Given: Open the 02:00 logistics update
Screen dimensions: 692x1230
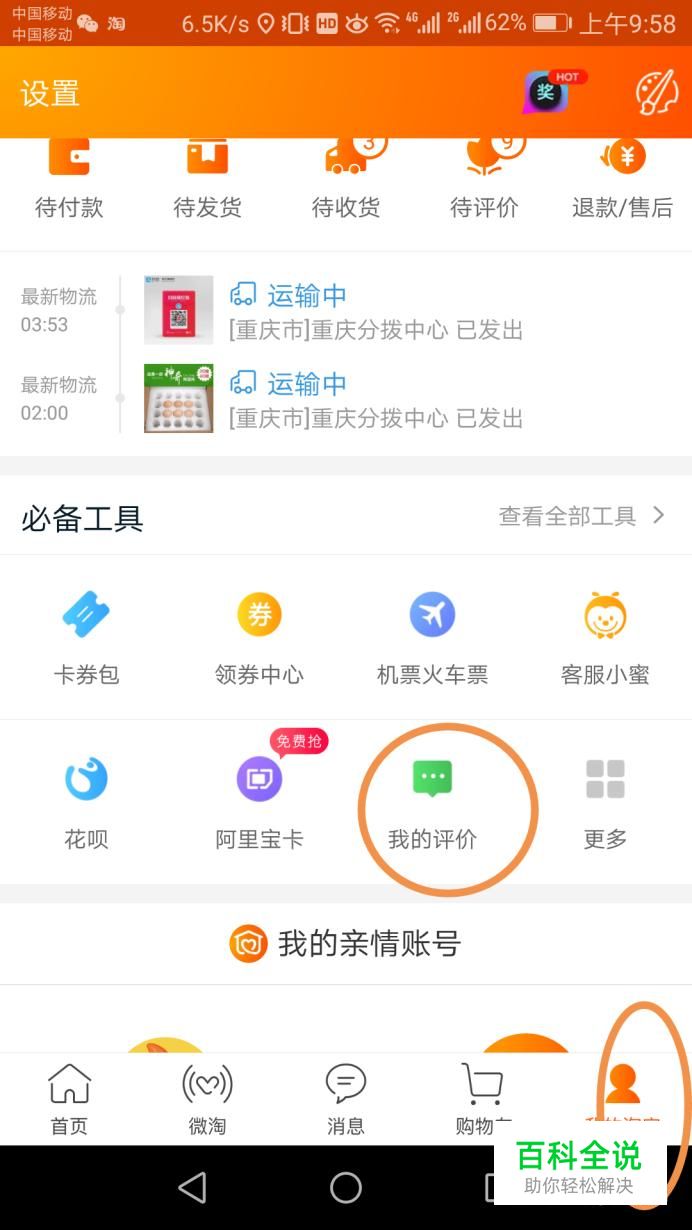Looking at the screenshot, I should pyautogui.click(x=346, y=398).
